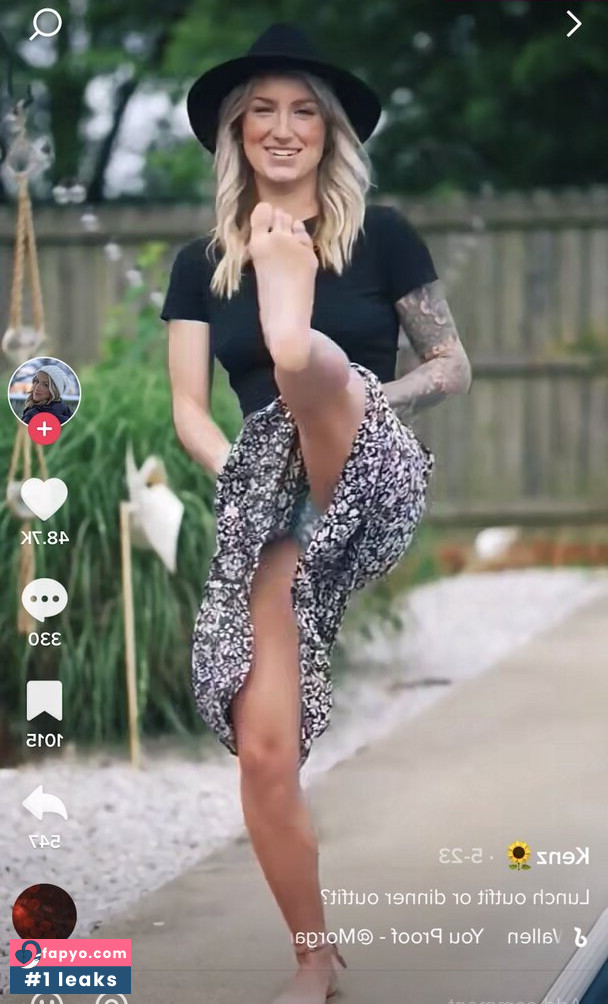Bookmark this video

tap(44, 701)
